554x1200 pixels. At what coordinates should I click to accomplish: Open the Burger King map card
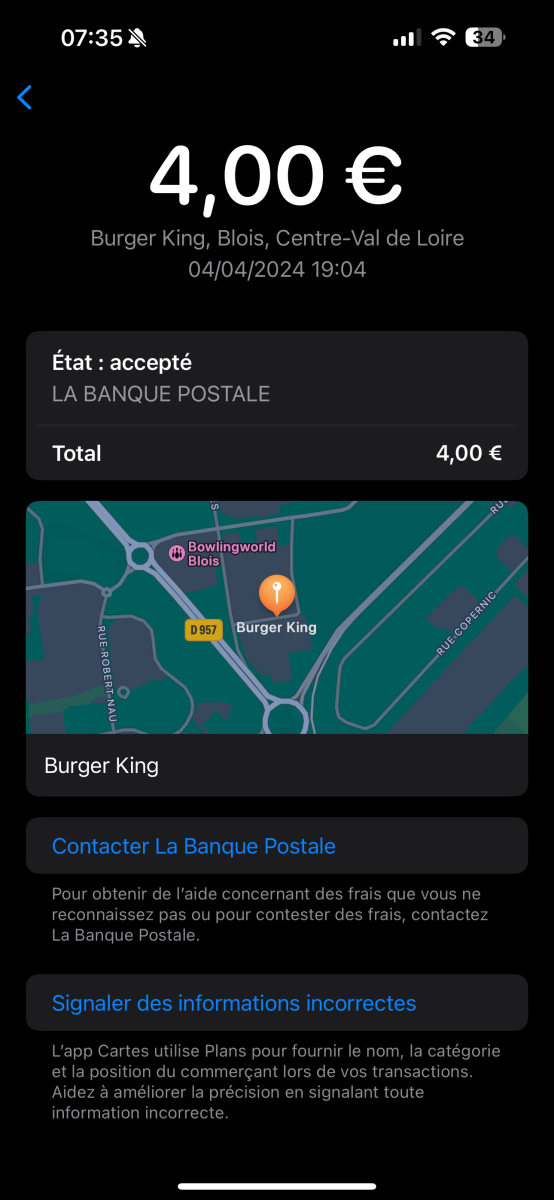point(277,648)
